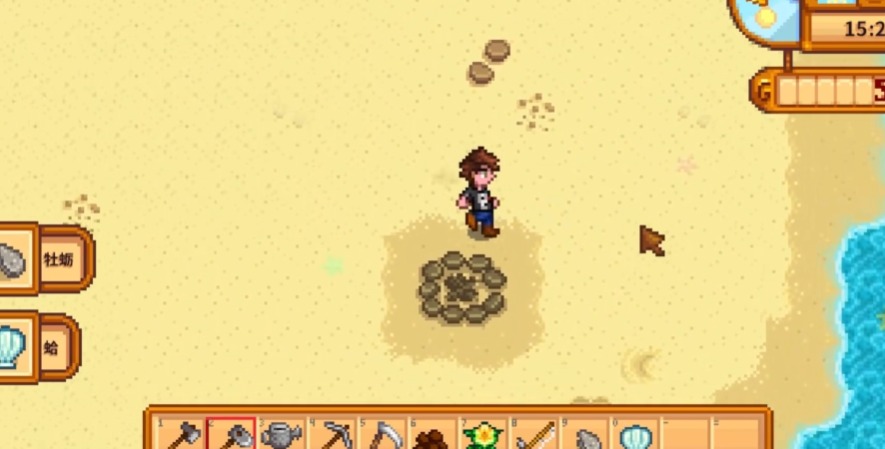
Task: Select the sword in toolbar slot 8
Action: (535, 436)
